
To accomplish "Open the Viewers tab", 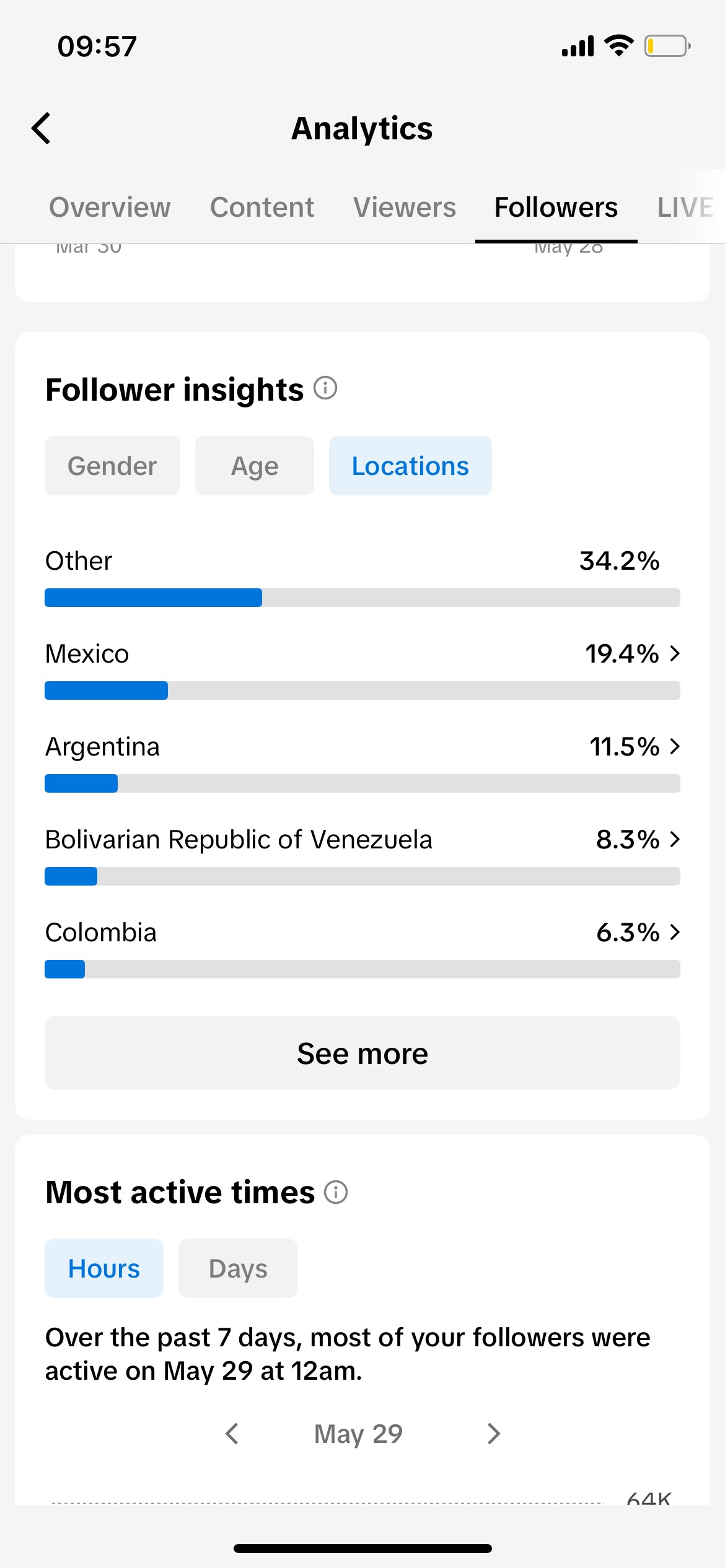I will point(405,207).
